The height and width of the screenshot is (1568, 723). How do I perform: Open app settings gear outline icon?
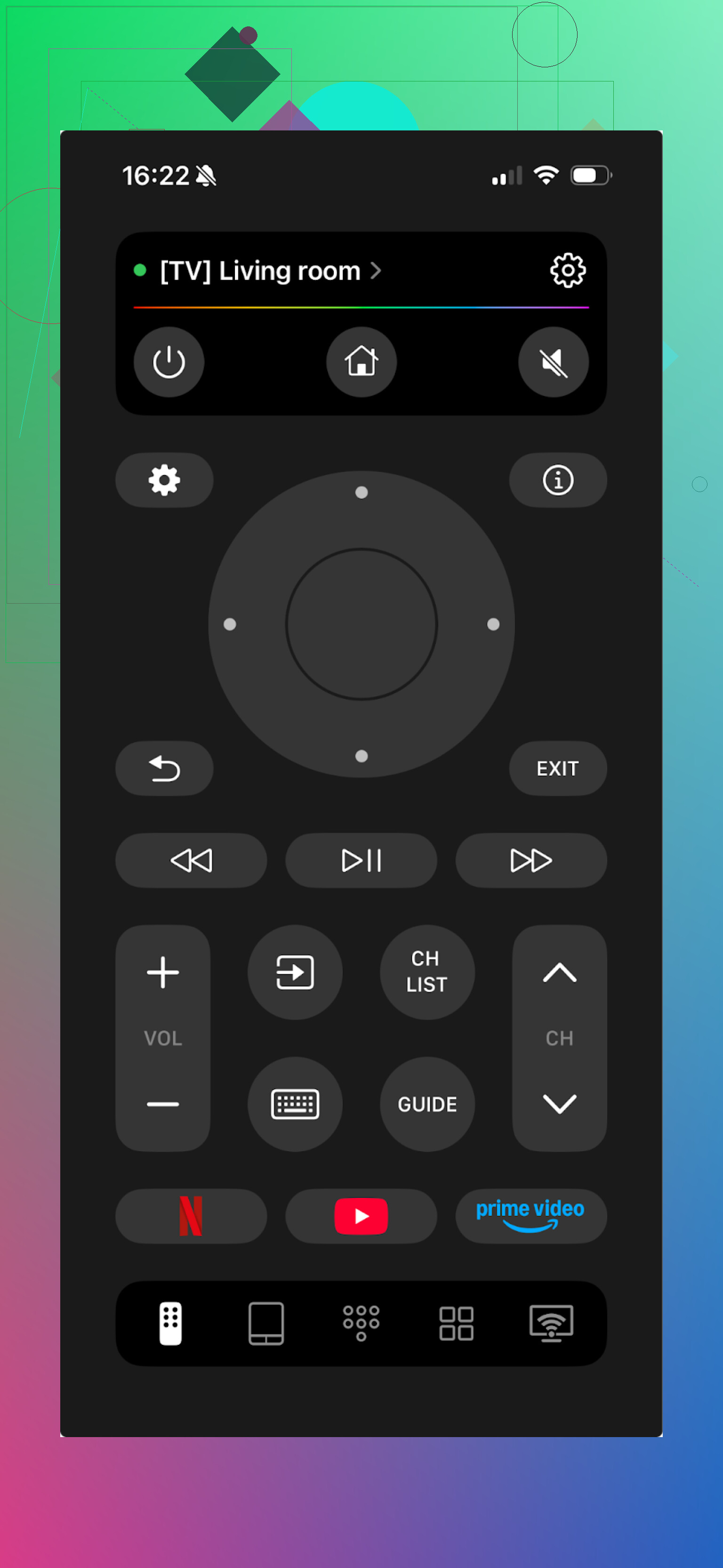tap(567, 270)
